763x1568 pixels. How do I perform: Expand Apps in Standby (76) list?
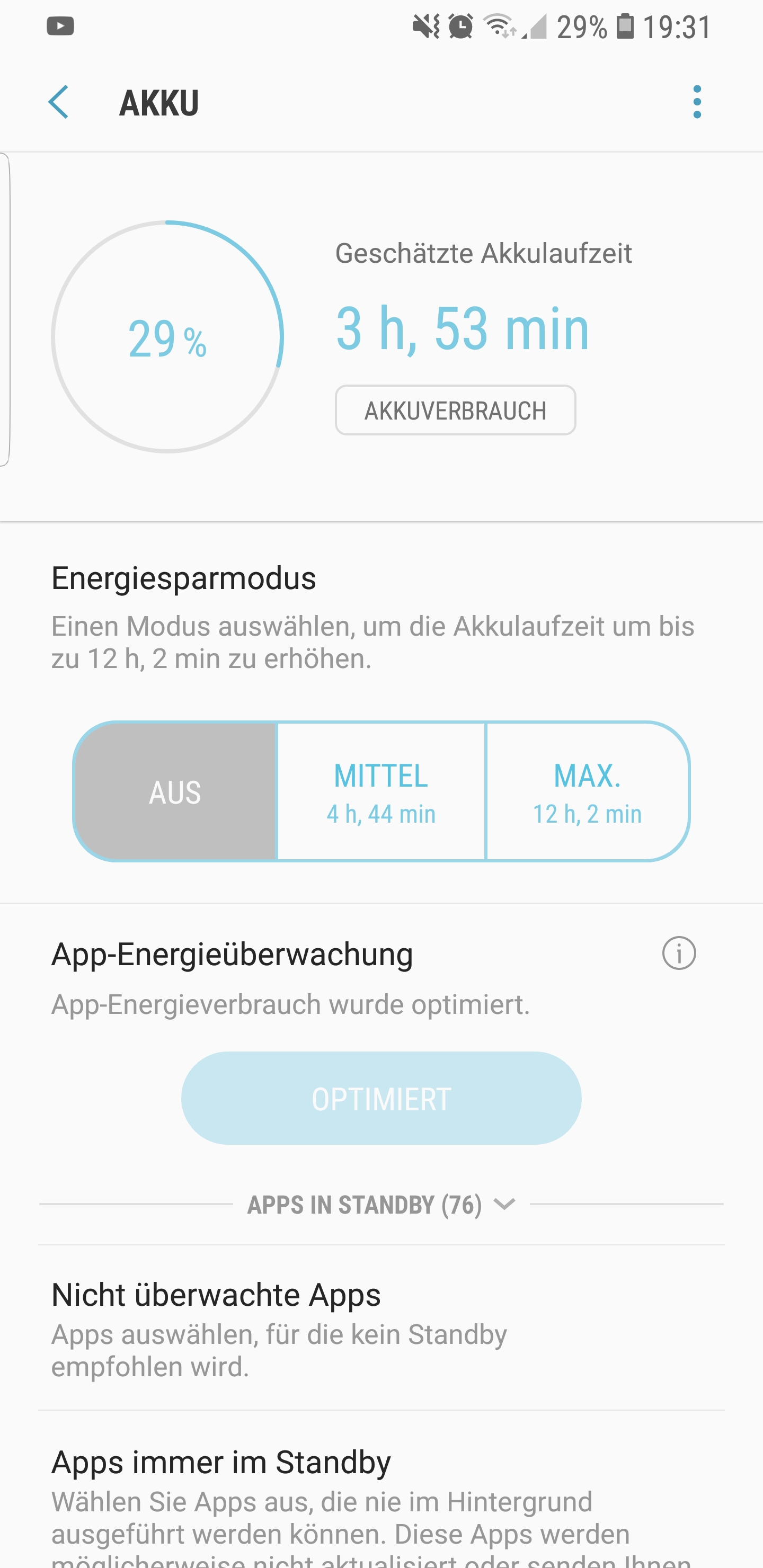(381, 1205)
